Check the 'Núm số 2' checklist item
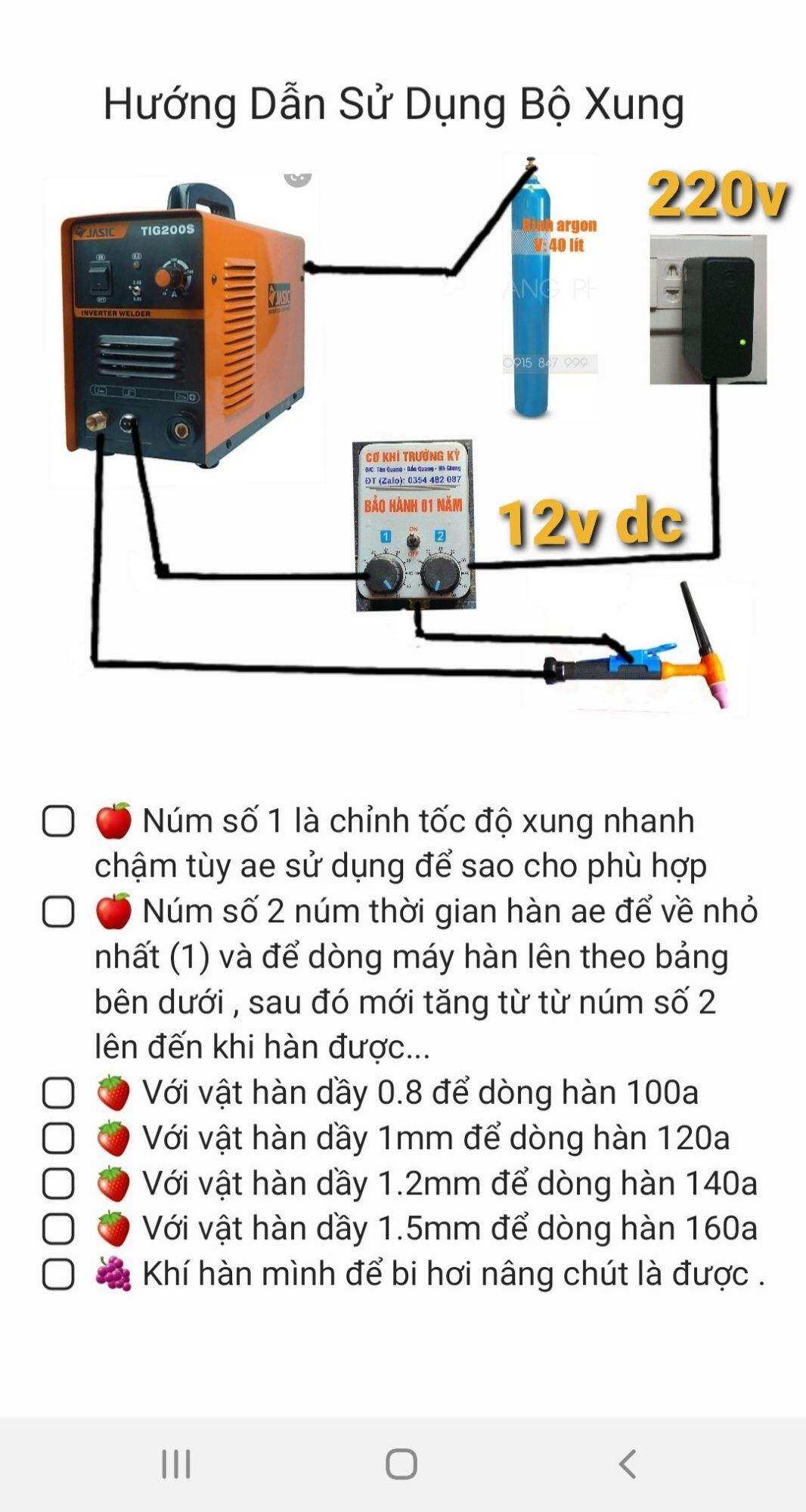 [58, 912]
